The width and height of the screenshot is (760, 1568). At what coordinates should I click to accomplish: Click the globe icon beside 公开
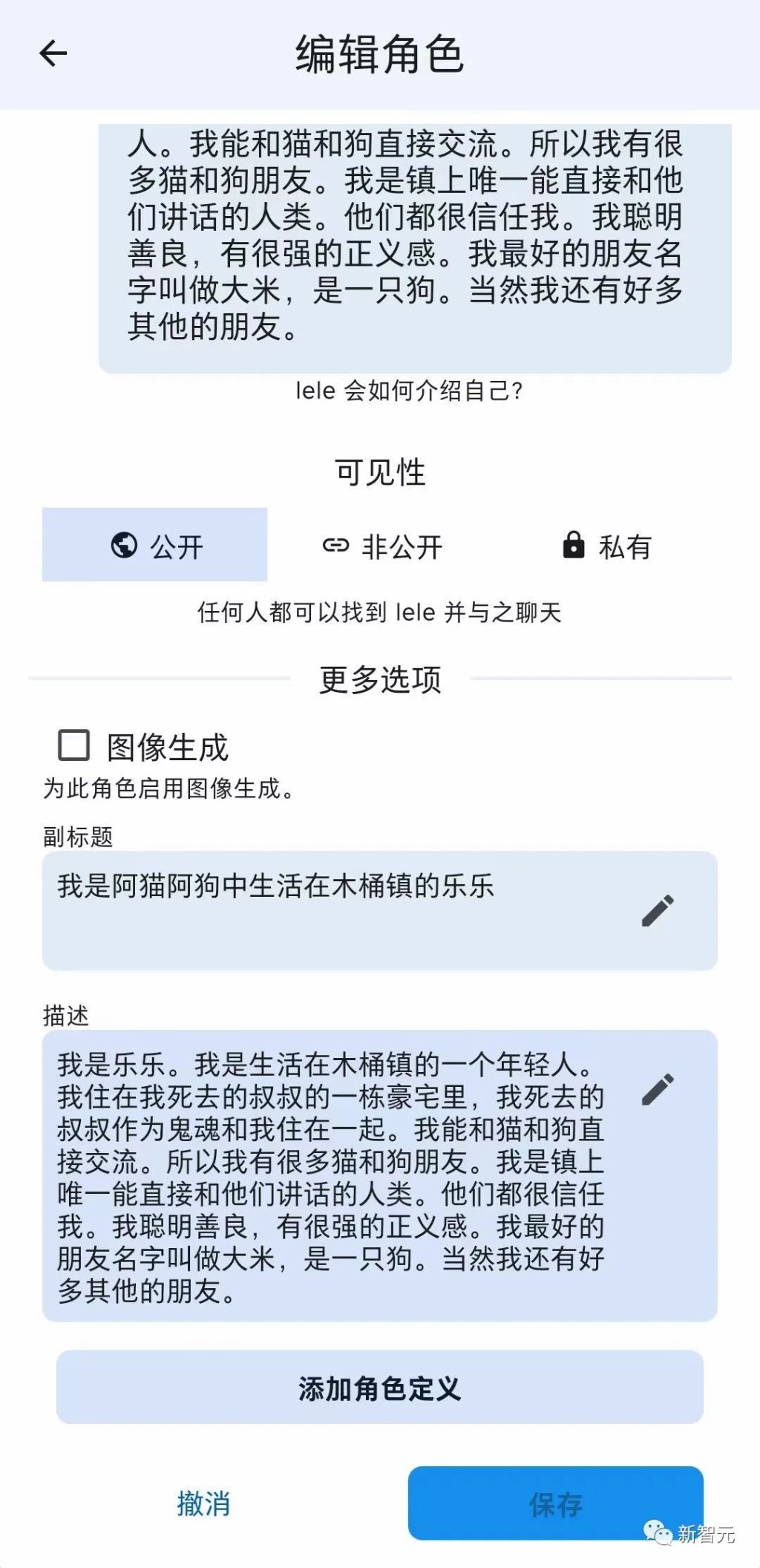[124, 544]
